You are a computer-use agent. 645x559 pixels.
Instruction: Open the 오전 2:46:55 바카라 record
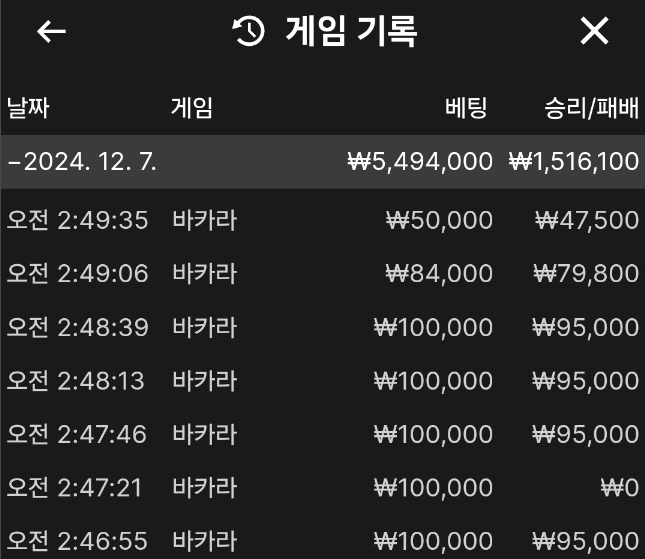322,540
